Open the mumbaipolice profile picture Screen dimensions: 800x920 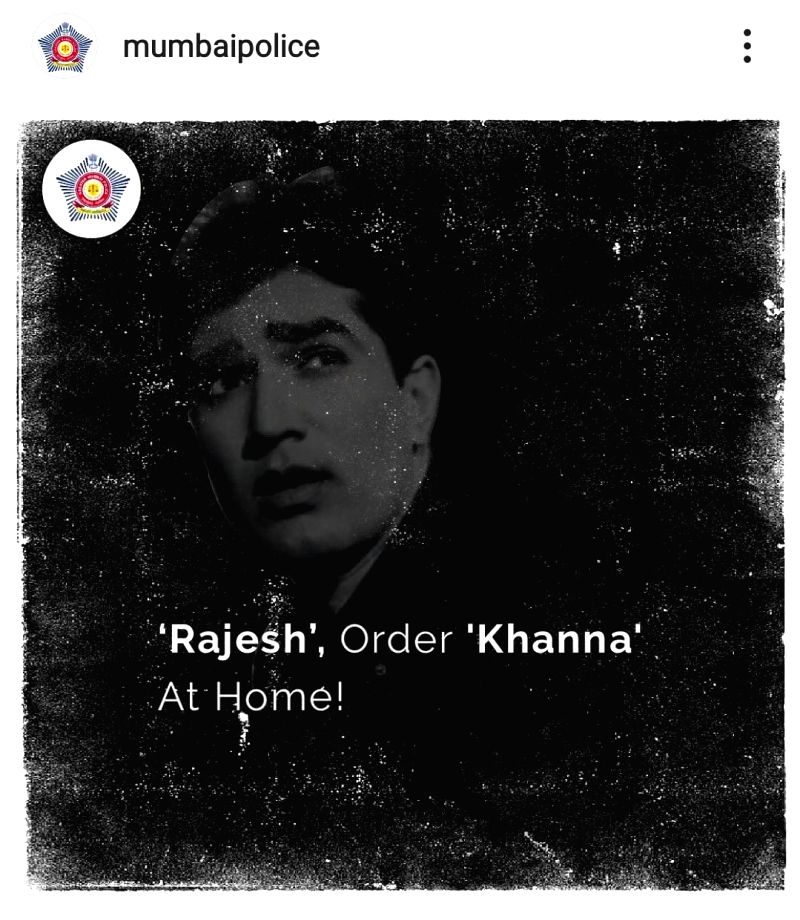pyautogui.click(x=64, y=46)
